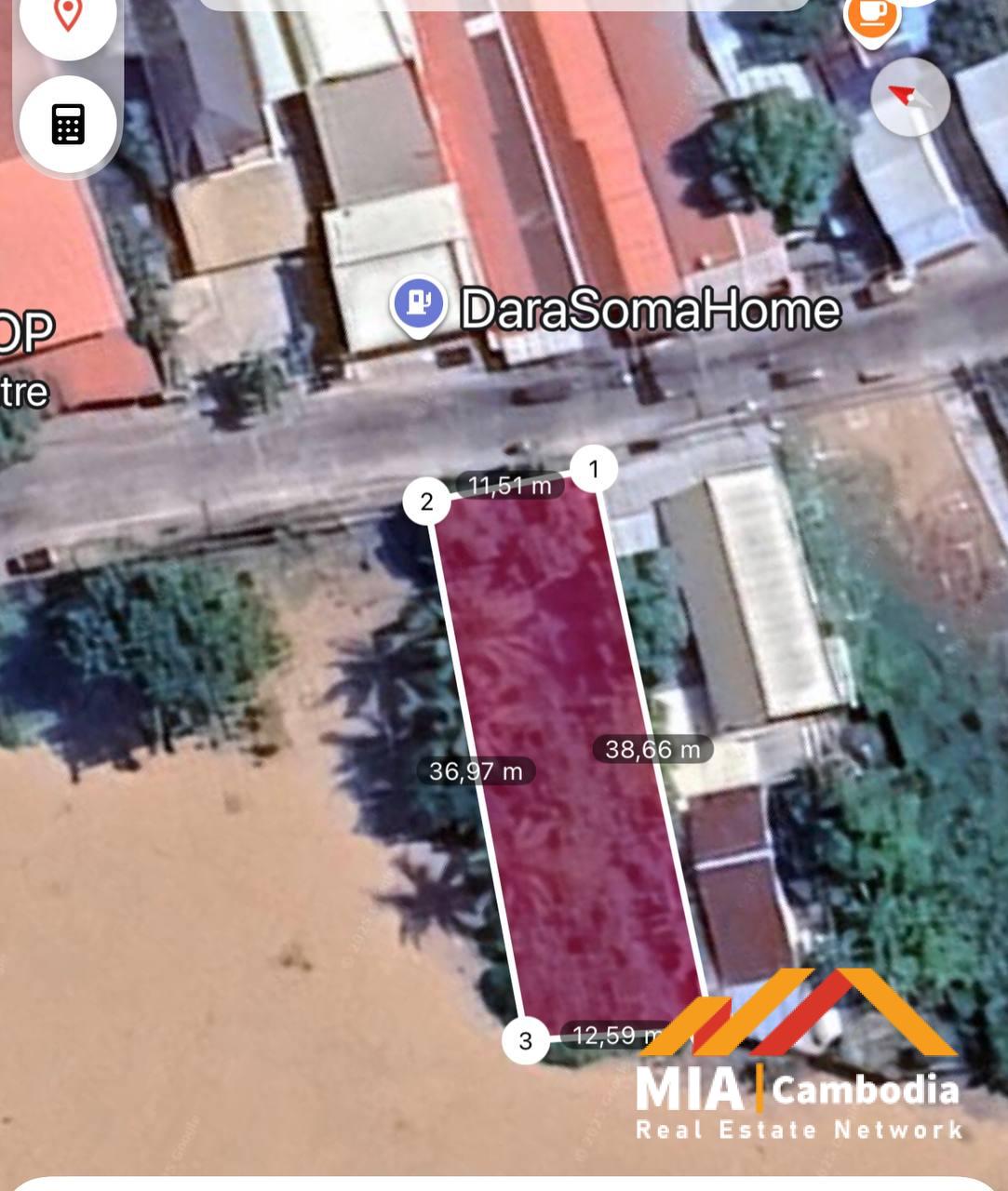Select measurement point 1

(x=595, y=469)
